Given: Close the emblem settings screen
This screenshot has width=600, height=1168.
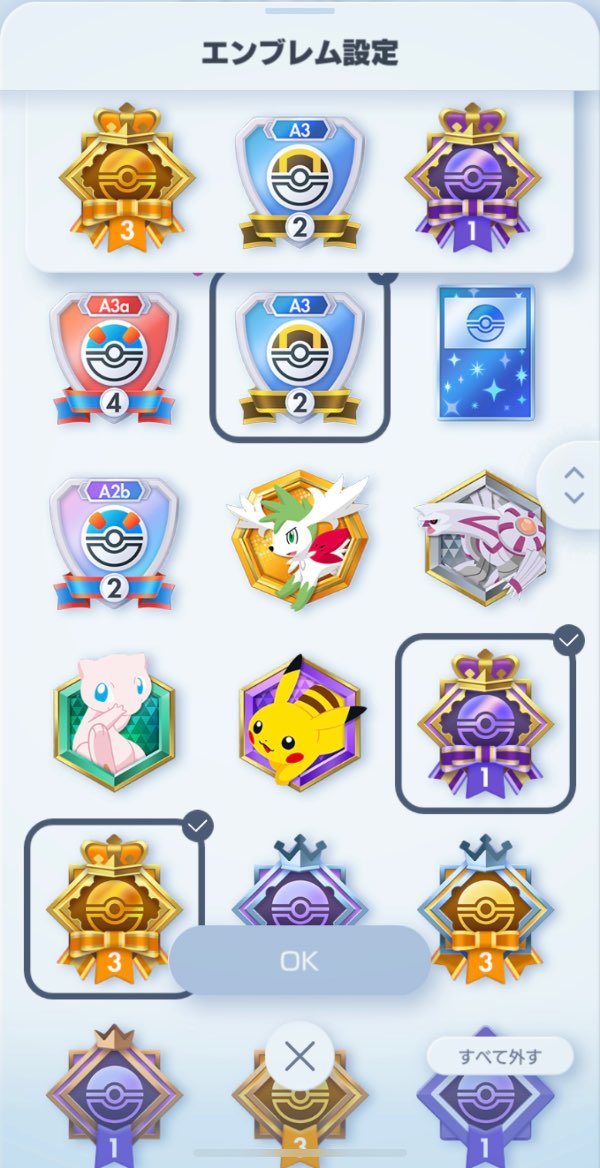Looking at the screenshot, I should point(299,1056).
